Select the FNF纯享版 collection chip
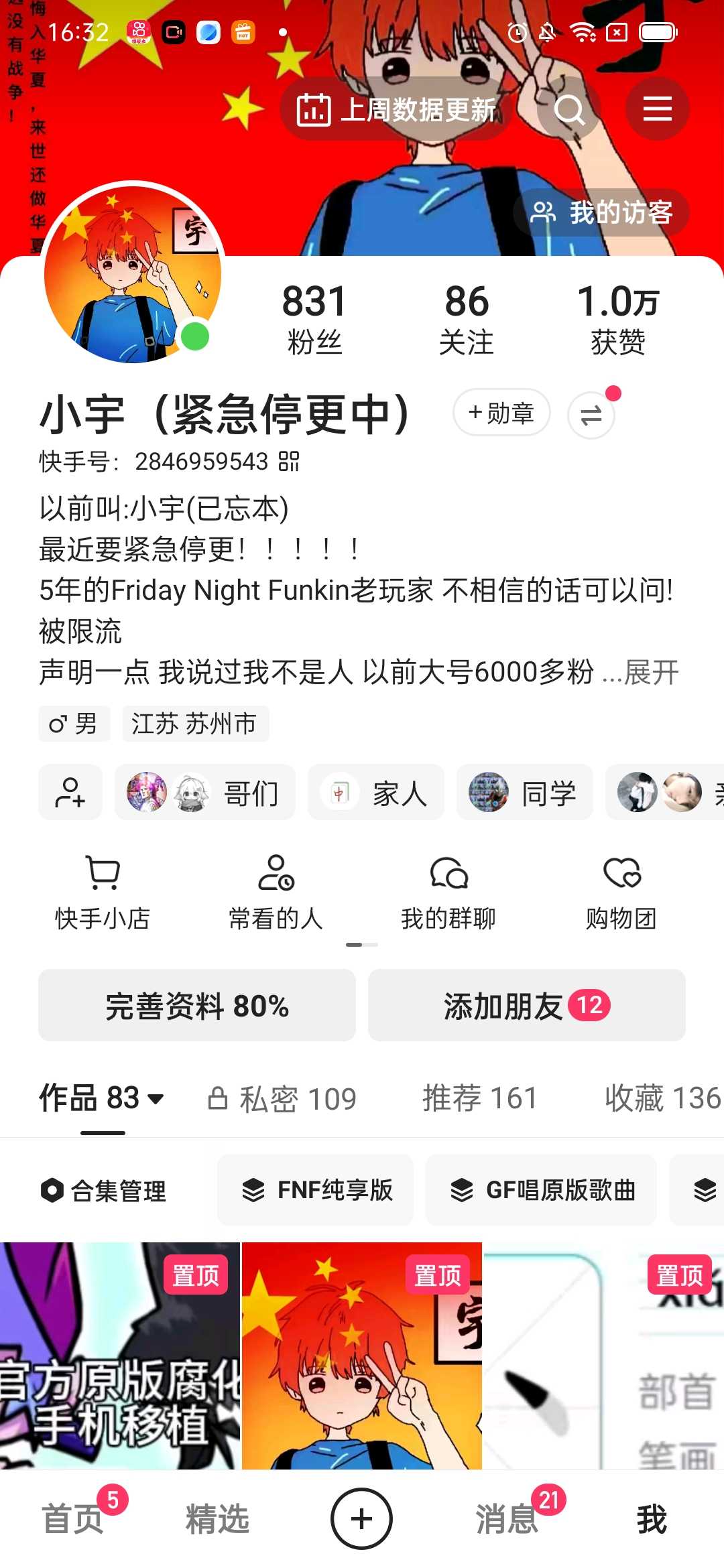Viewport: 724px width, 1568px height. click(x=316, y=1191)
